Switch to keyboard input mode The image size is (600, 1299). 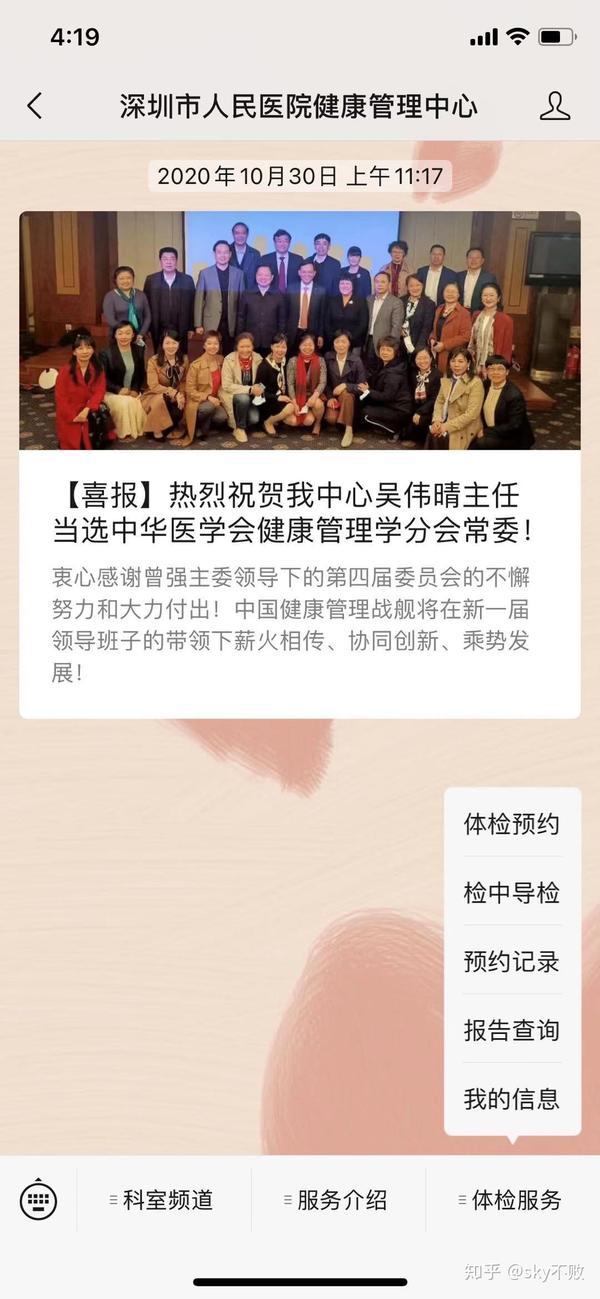tap(38, 1199)
